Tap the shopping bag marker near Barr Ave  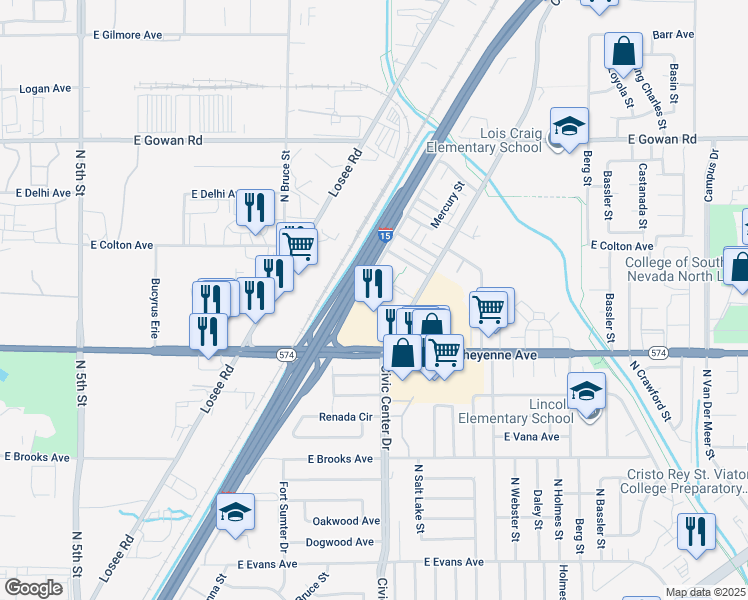pos(623,51)
